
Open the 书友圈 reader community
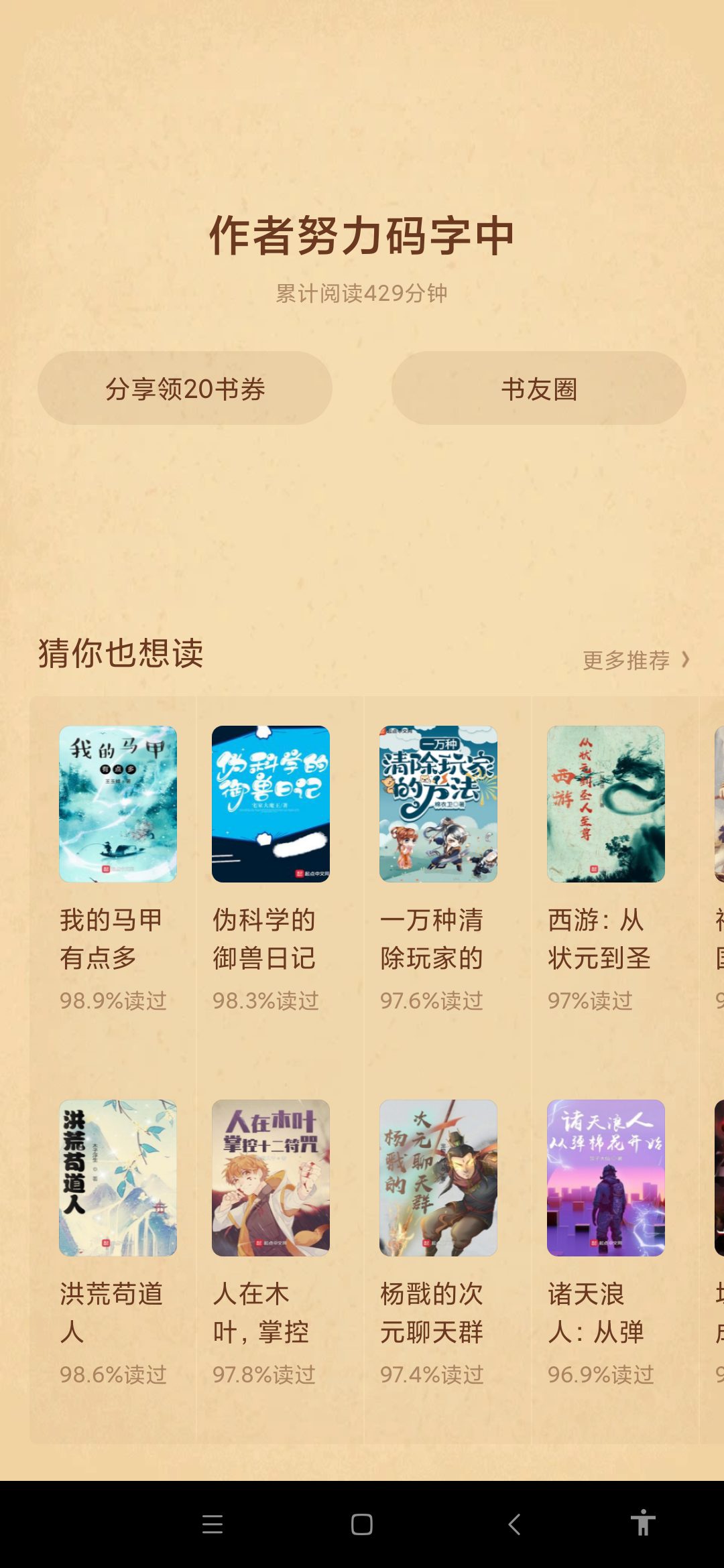538,389
